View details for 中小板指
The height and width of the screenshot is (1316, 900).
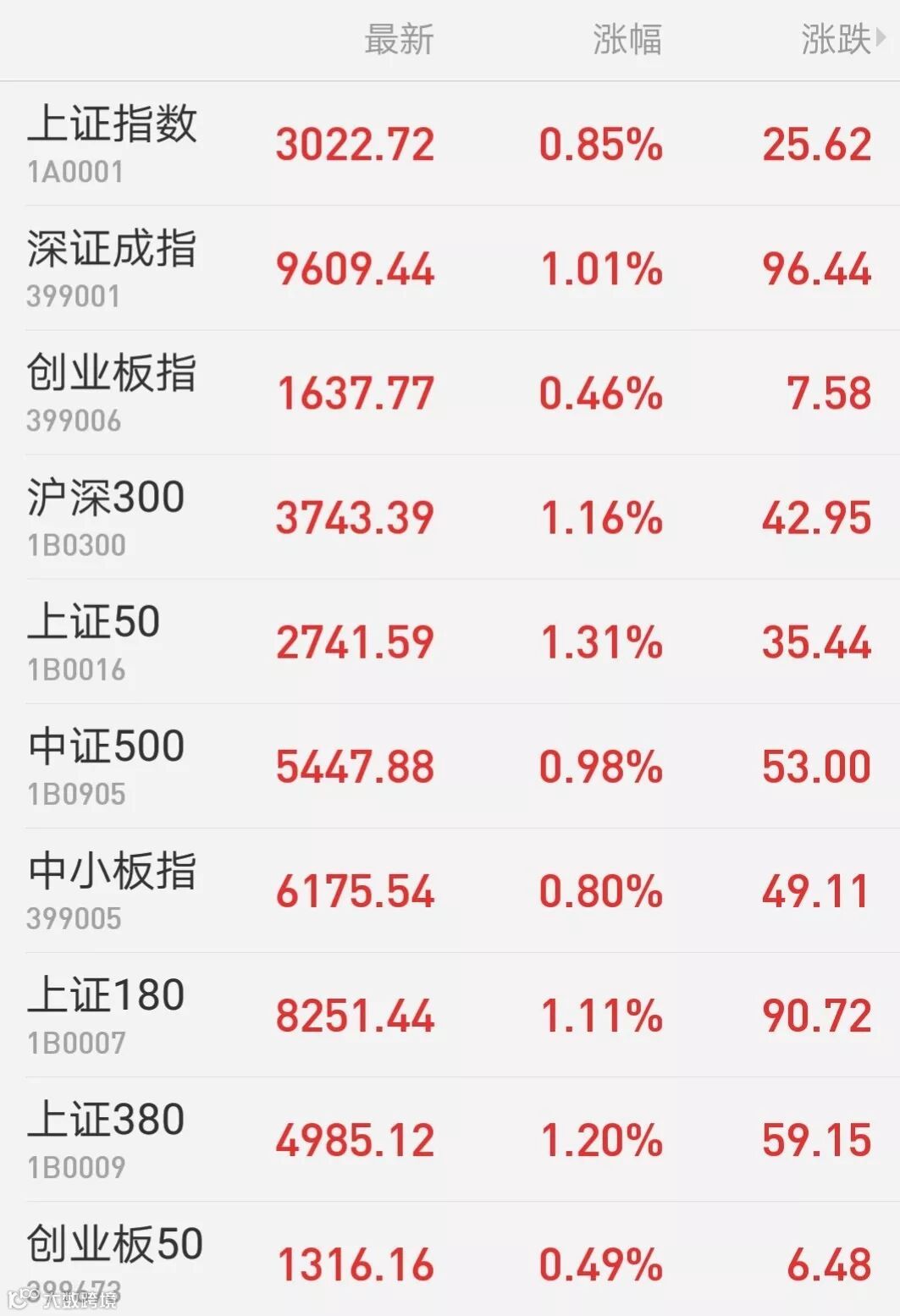click(x=450, y=890)
